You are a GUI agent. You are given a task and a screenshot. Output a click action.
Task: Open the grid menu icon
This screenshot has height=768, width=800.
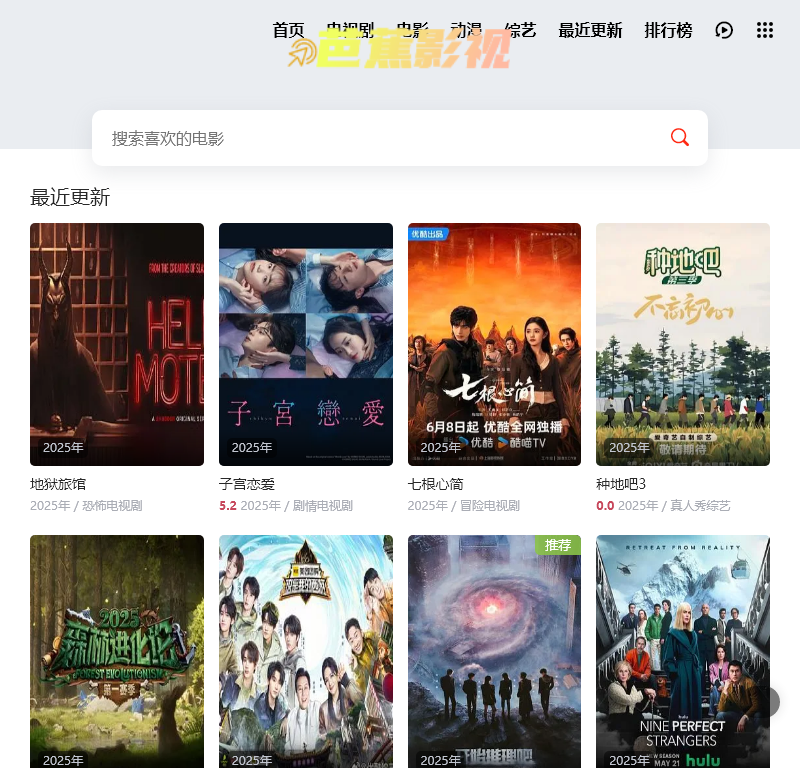click(x=765, y=30)
